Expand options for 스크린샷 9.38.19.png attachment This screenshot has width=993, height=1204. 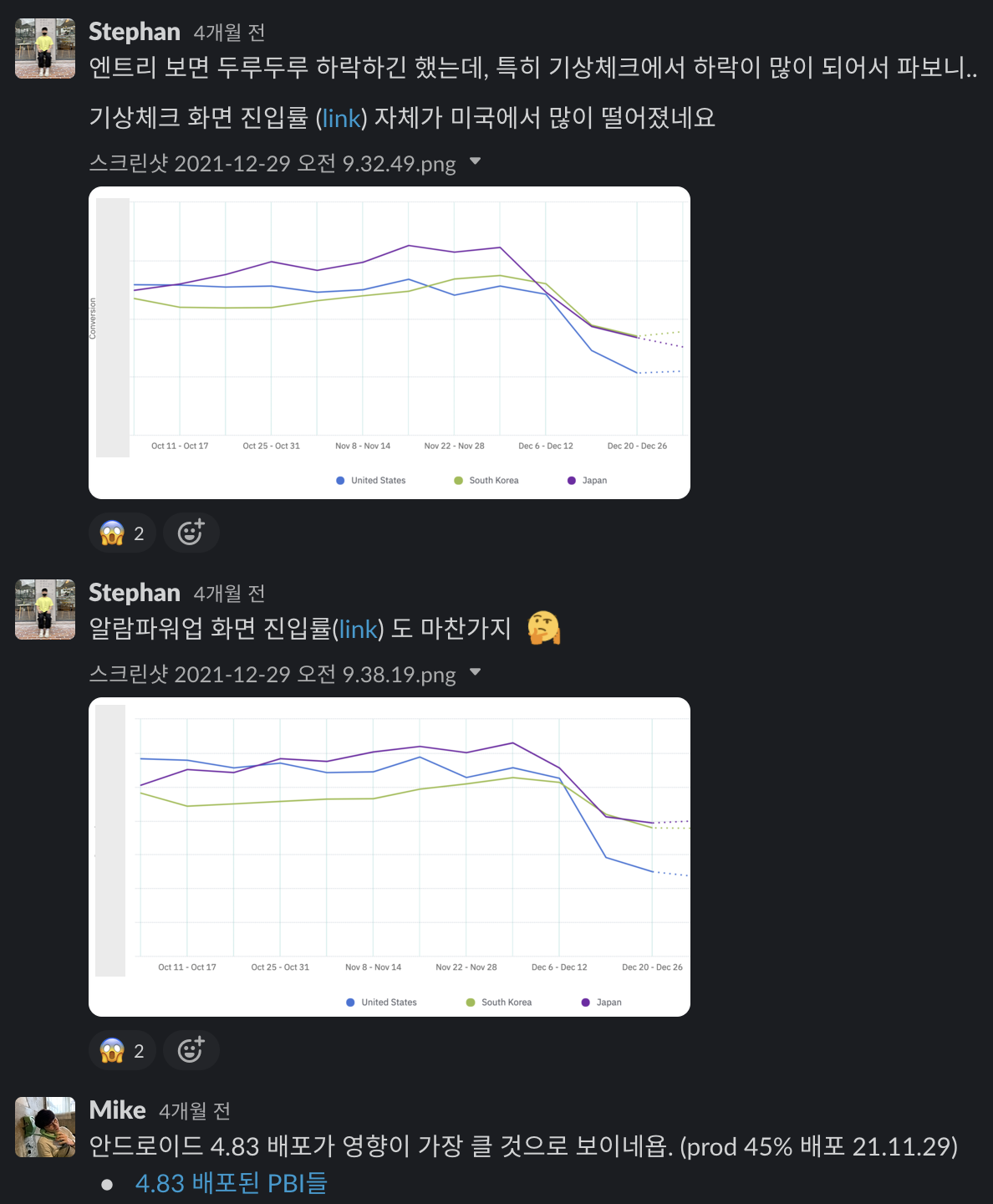tap(476, 675)
